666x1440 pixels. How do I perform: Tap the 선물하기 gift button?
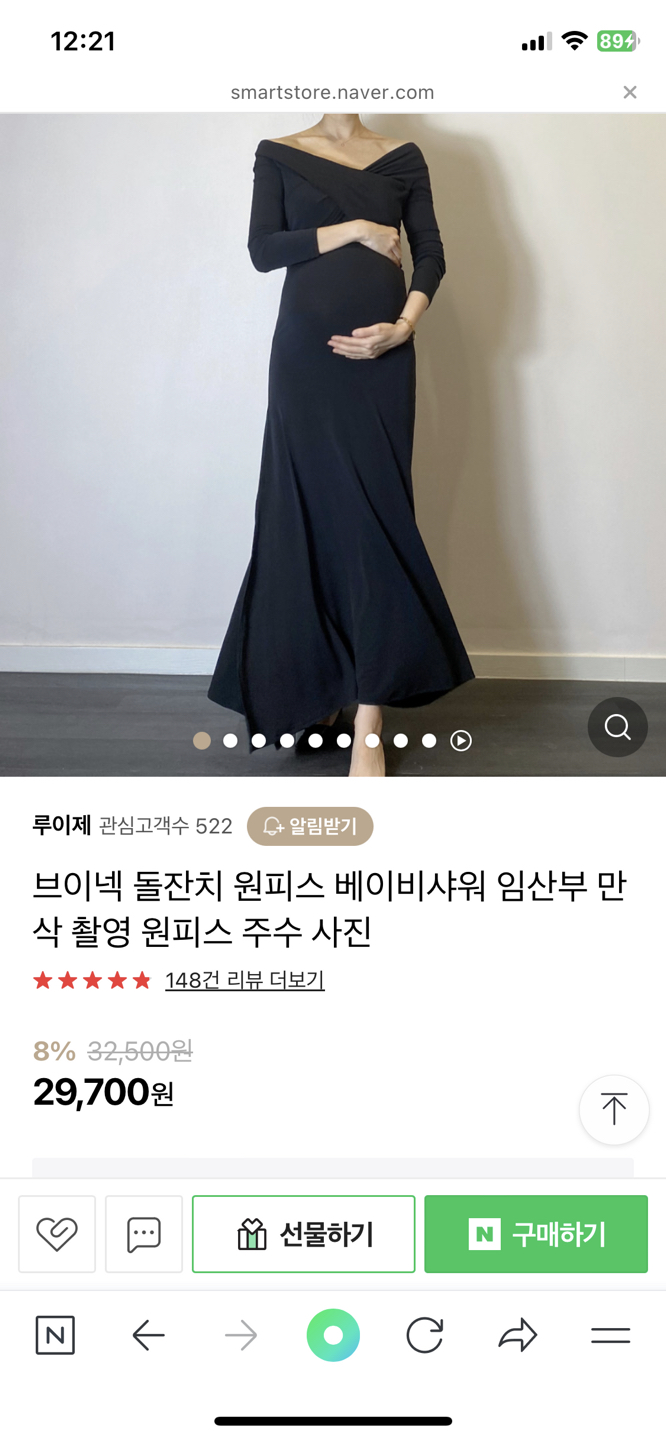coord(303,1234)
